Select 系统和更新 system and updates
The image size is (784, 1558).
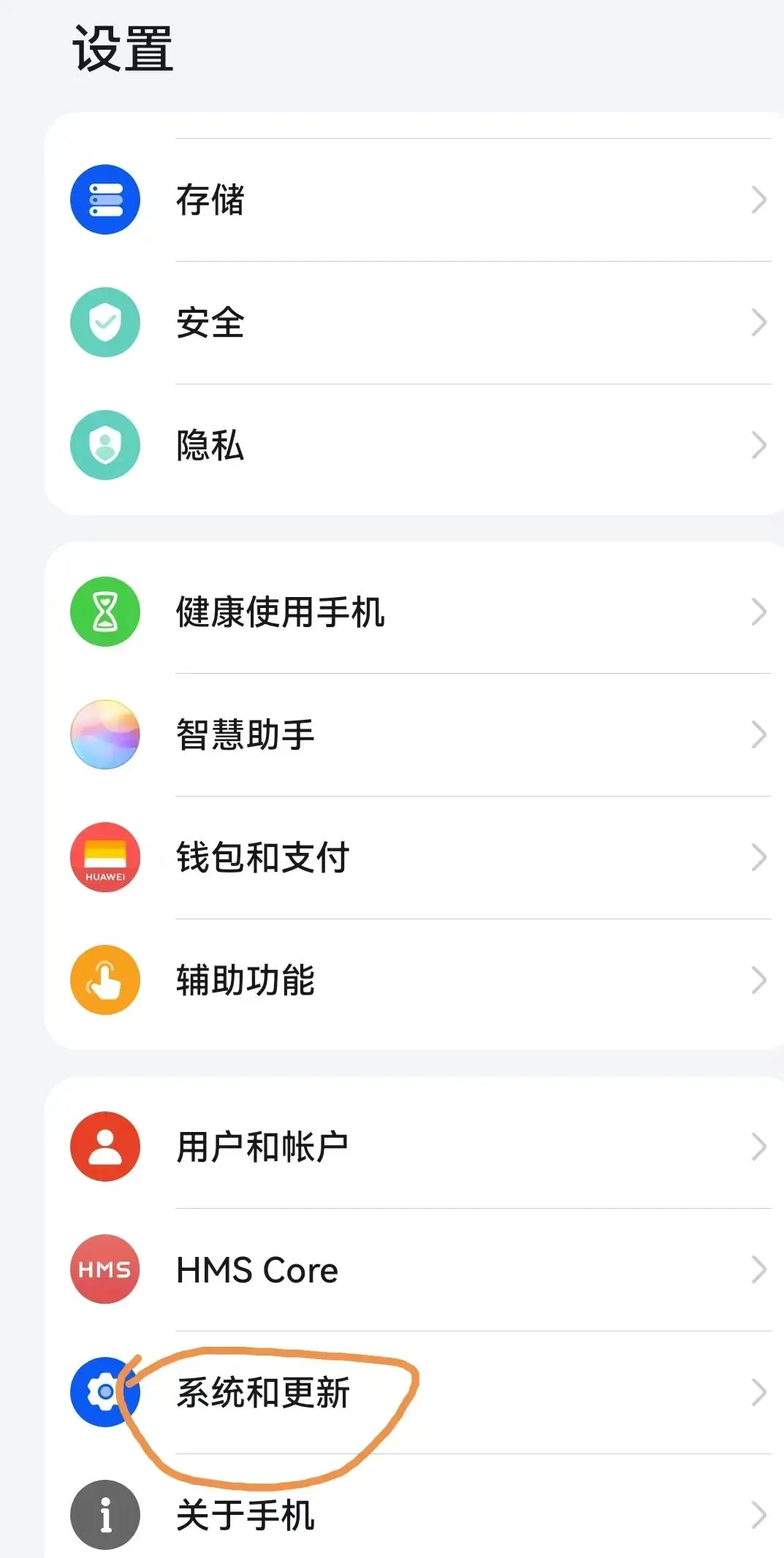pyautogui.click(x=263, y=1392)
